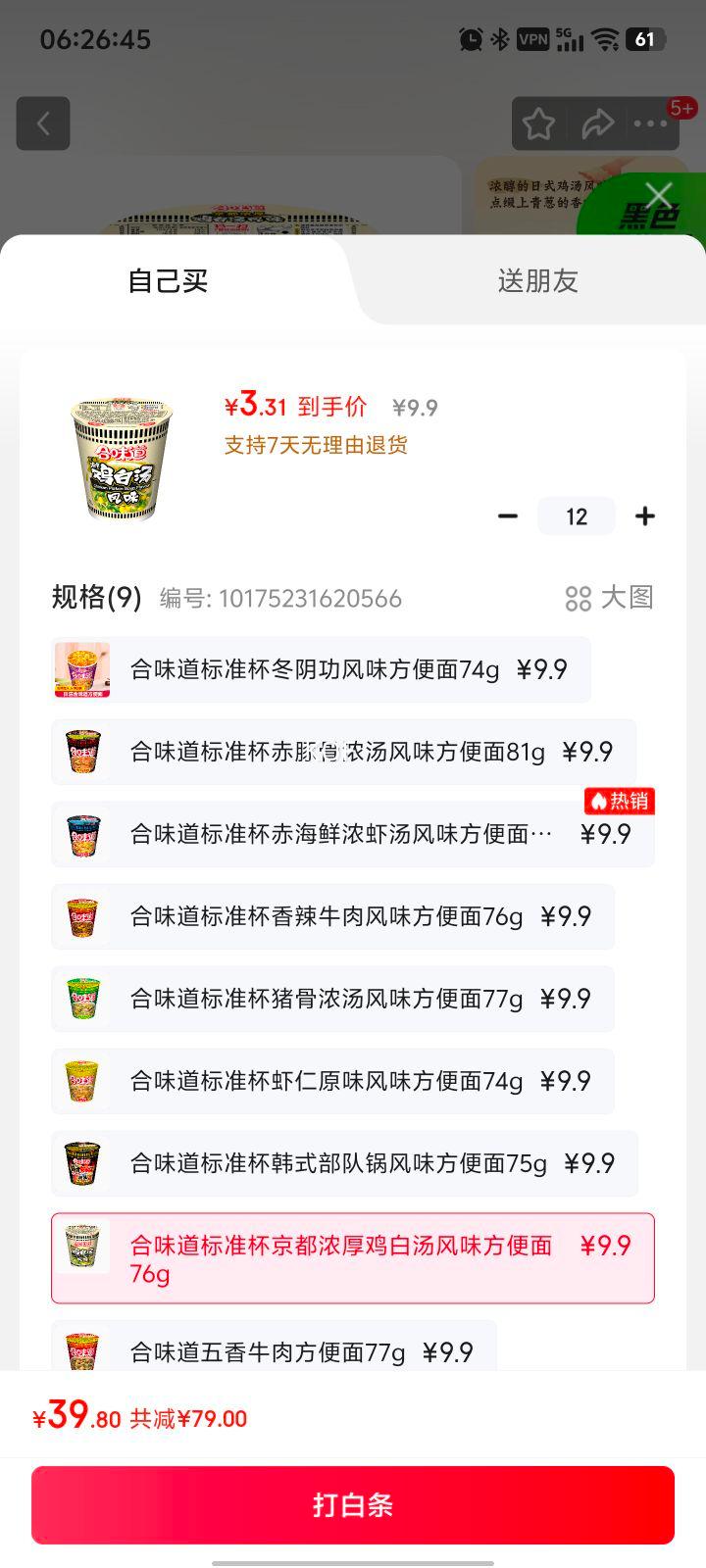Choose 赤豚骨浓汤风味方便面81g flavor
The image size is (706, 1568).
(343, 753)
